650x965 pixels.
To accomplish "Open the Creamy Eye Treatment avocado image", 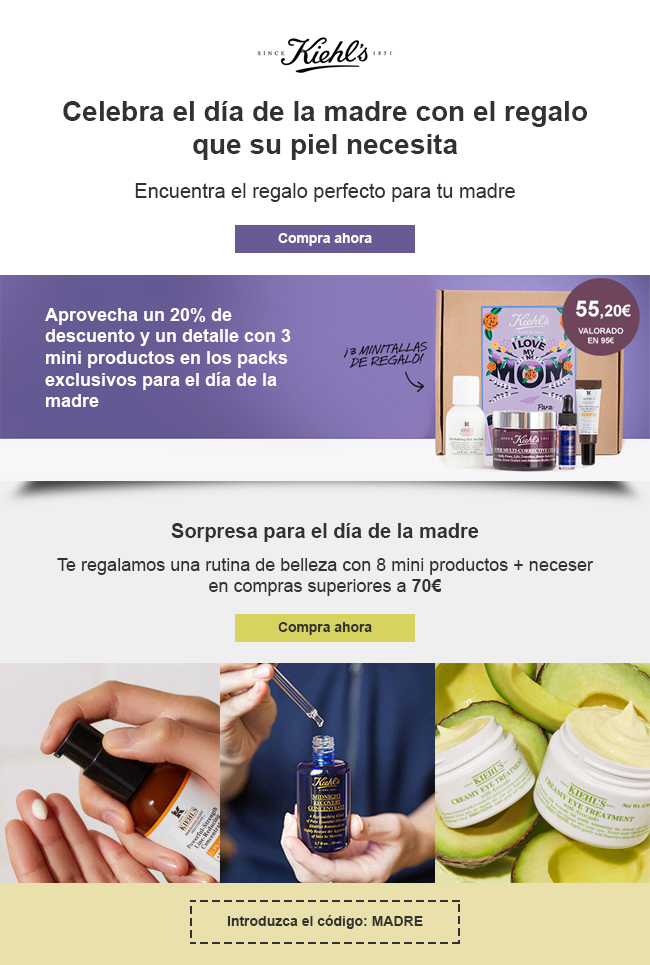I will click(542, 772).
